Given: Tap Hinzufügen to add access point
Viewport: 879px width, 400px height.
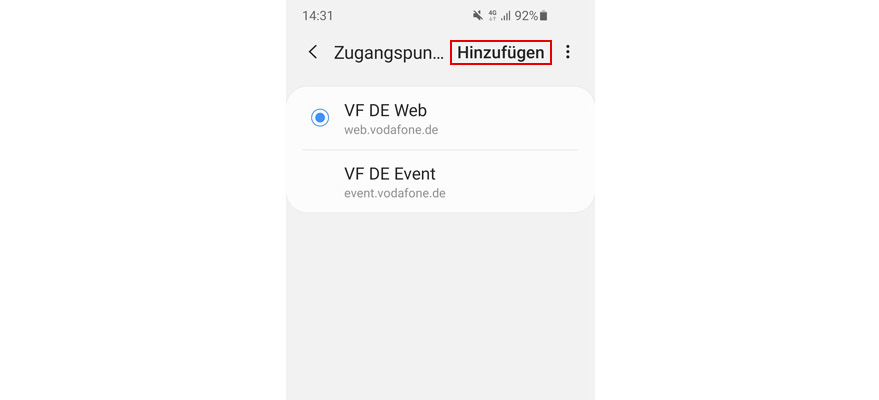Looking at the screenshot, I should (500, 52).
